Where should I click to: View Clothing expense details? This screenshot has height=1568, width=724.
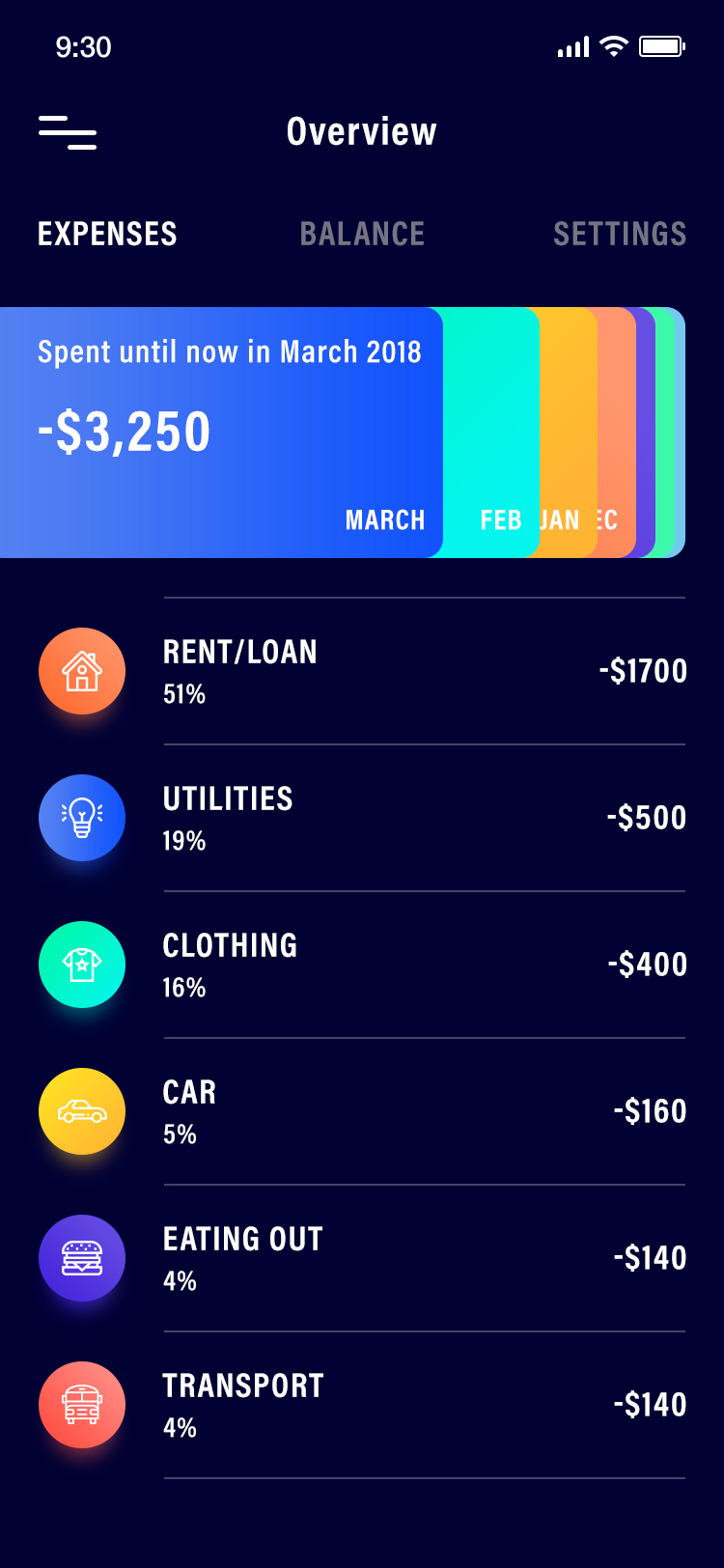click(x=362, y=965)
